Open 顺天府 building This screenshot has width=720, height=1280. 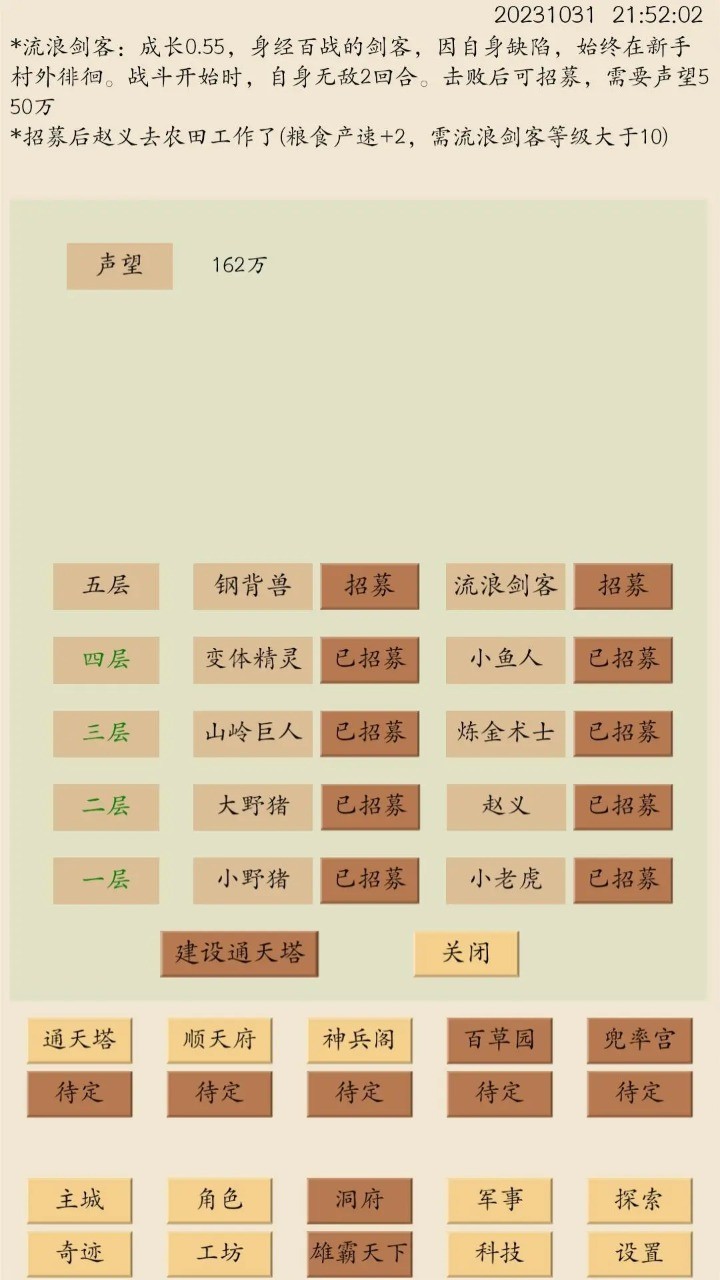click(219, 1040)
